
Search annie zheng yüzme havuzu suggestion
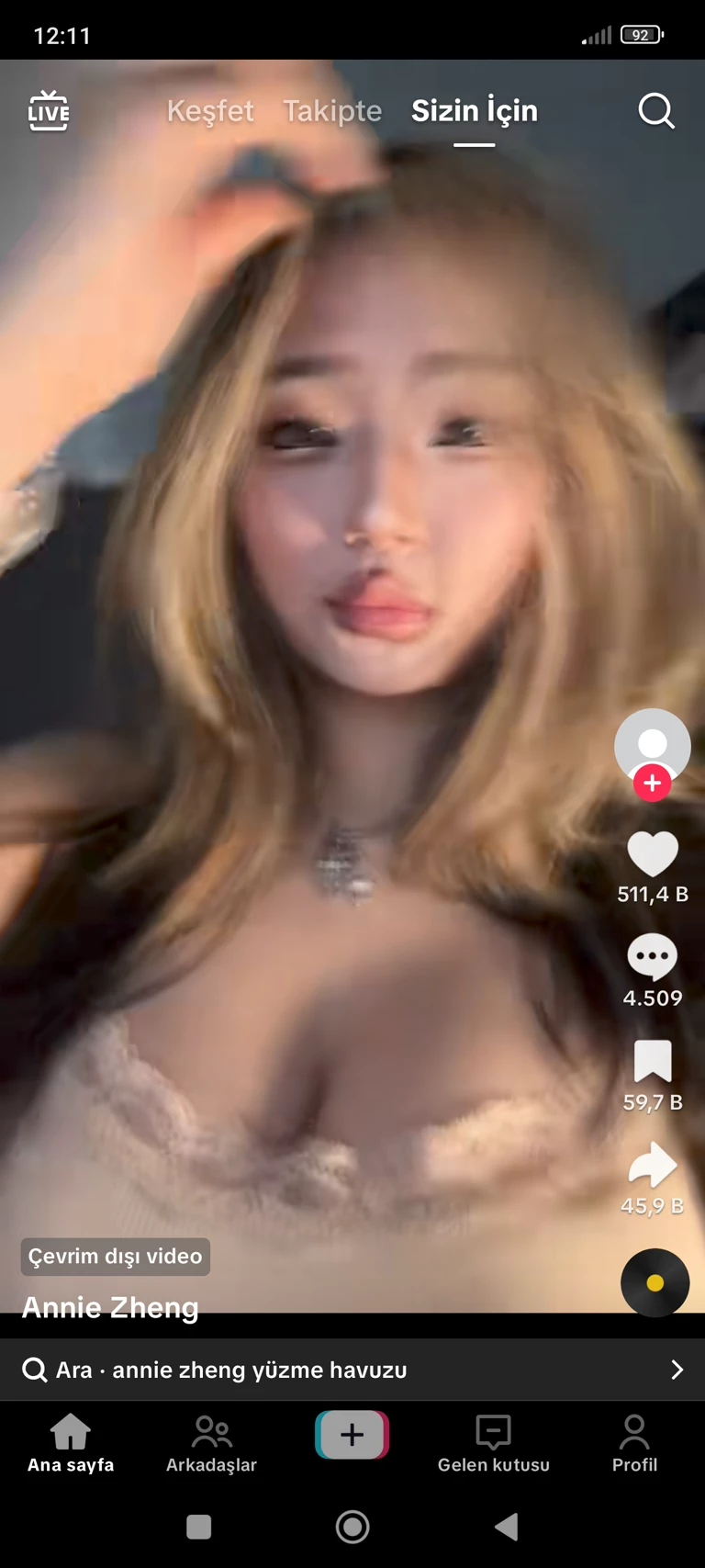click(352, 1370)
